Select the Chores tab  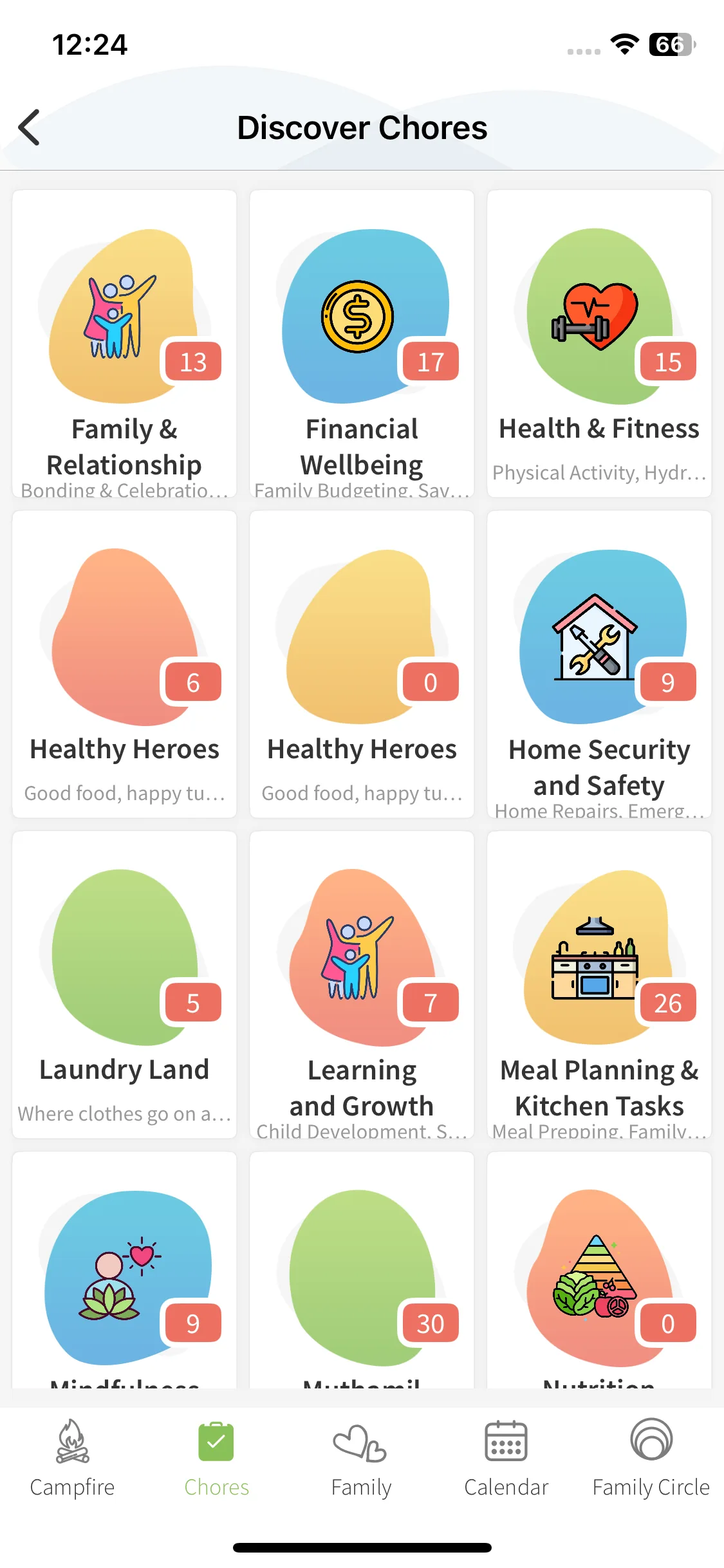(217, 1458)
